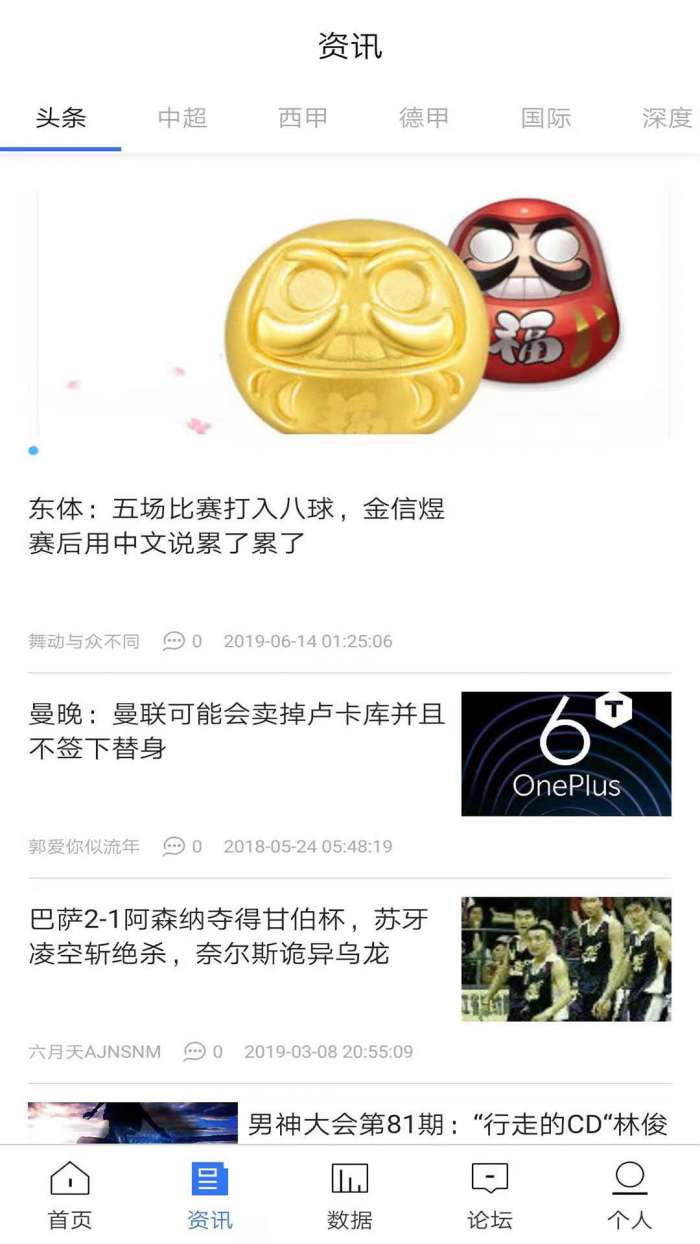Select the 德甲 tab
The image size is (700, 1244).
[424, 118]
